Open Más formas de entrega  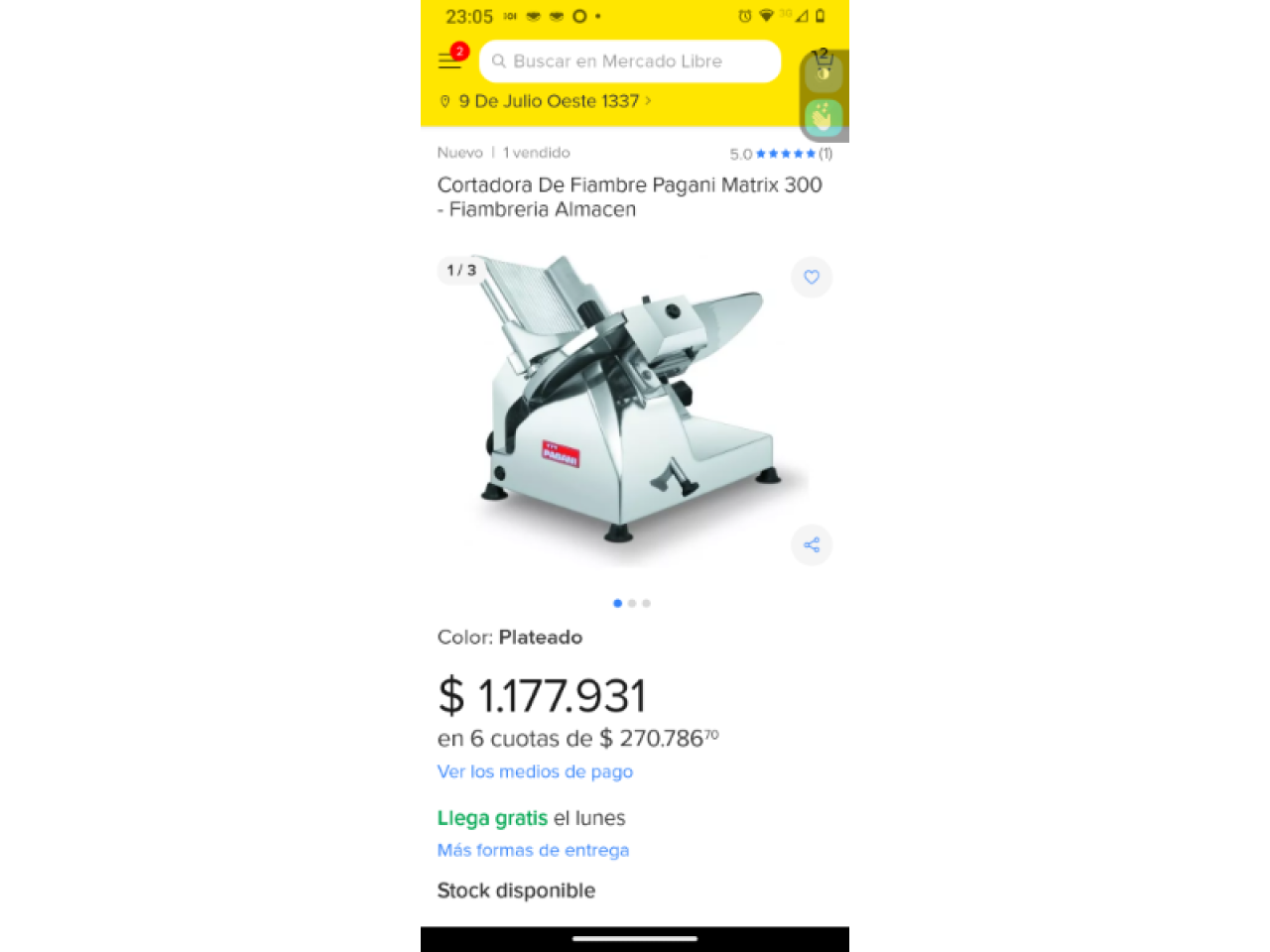coord(533,850)
